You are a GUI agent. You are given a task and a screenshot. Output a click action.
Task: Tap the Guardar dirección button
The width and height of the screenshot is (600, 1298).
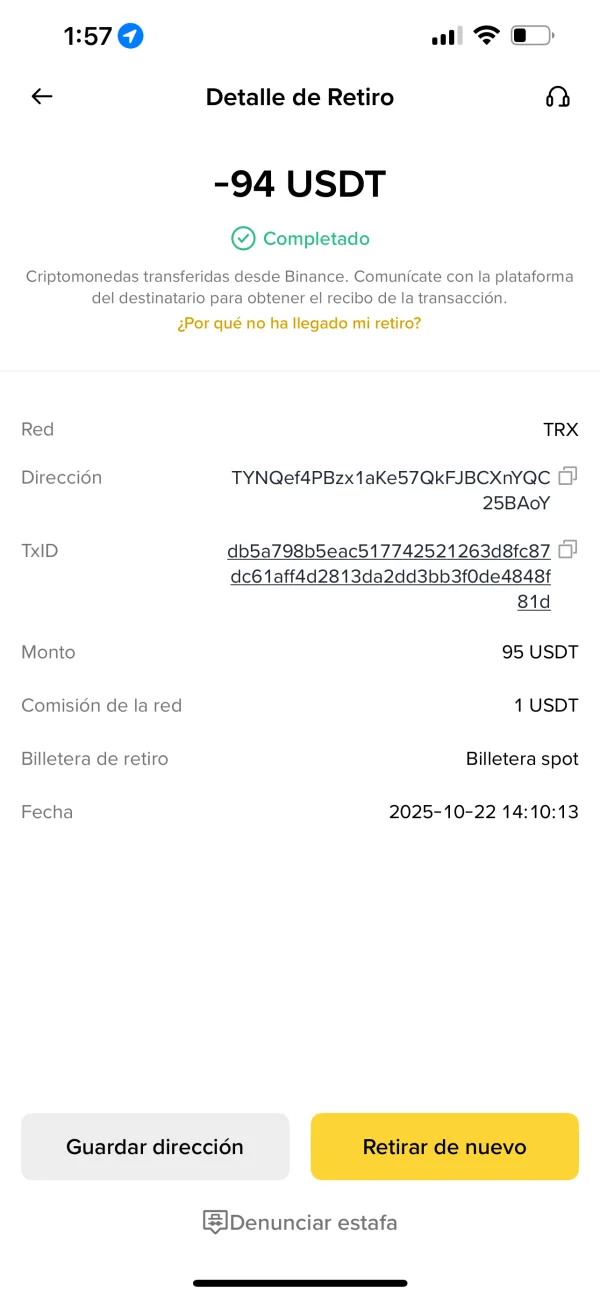pyautogui.click(x=155, y=1147)
